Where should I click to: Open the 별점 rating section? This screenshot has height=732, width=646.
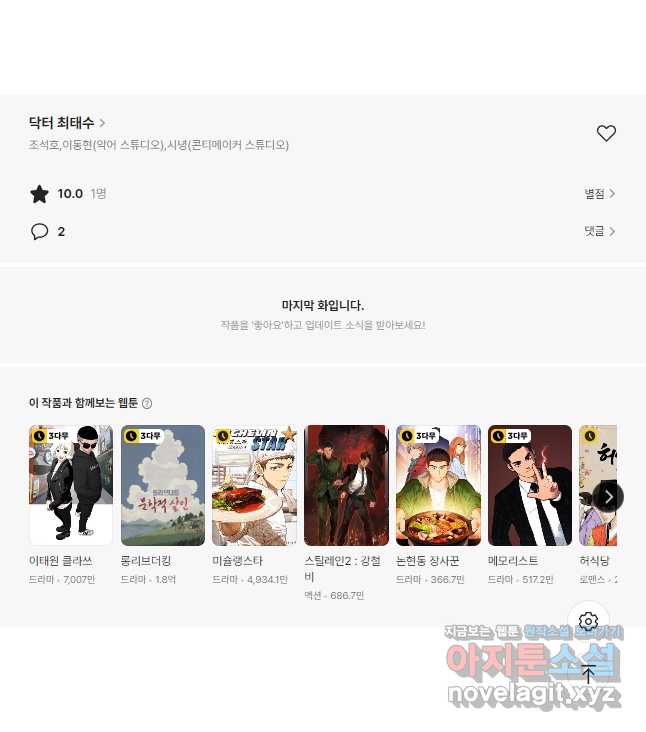point(599,194)
